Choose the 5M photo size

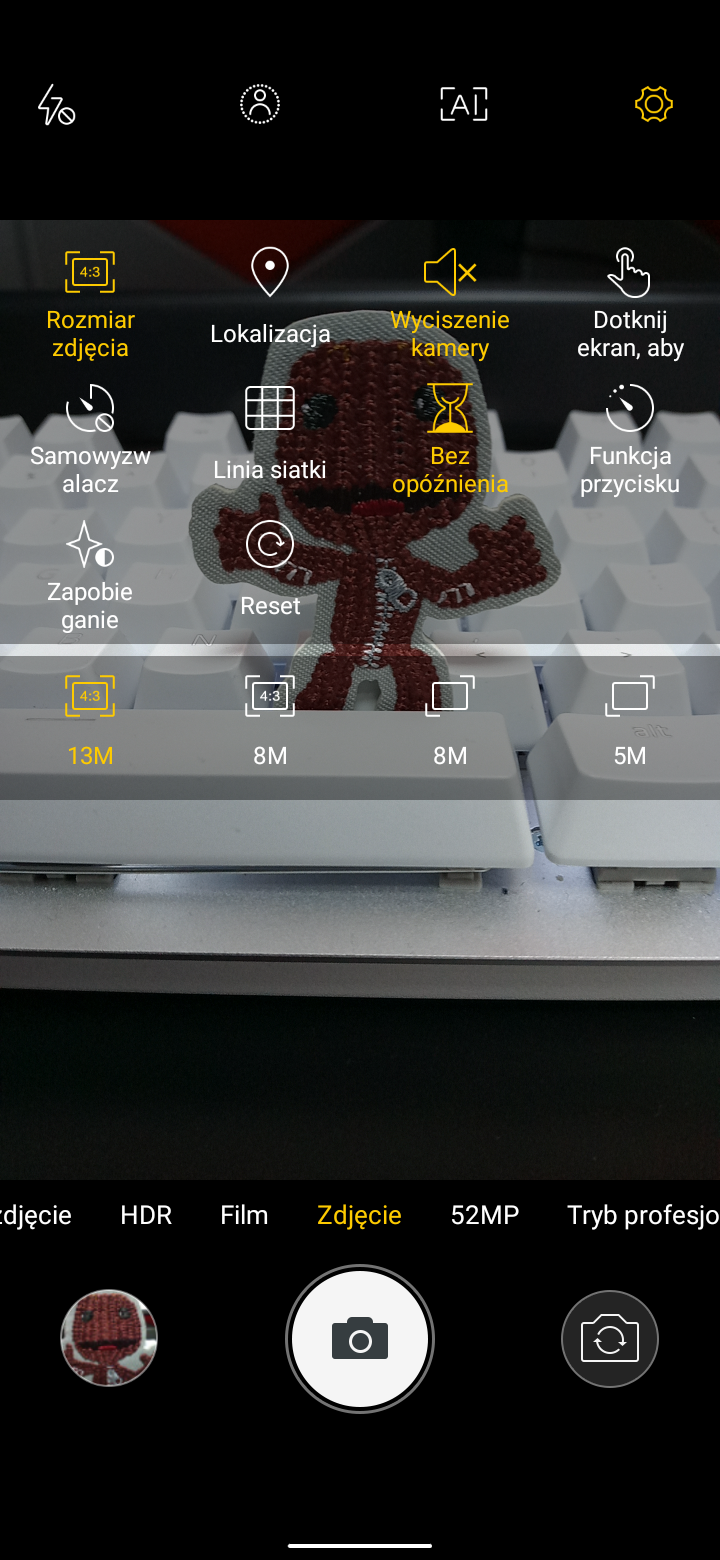coord(630,721)
